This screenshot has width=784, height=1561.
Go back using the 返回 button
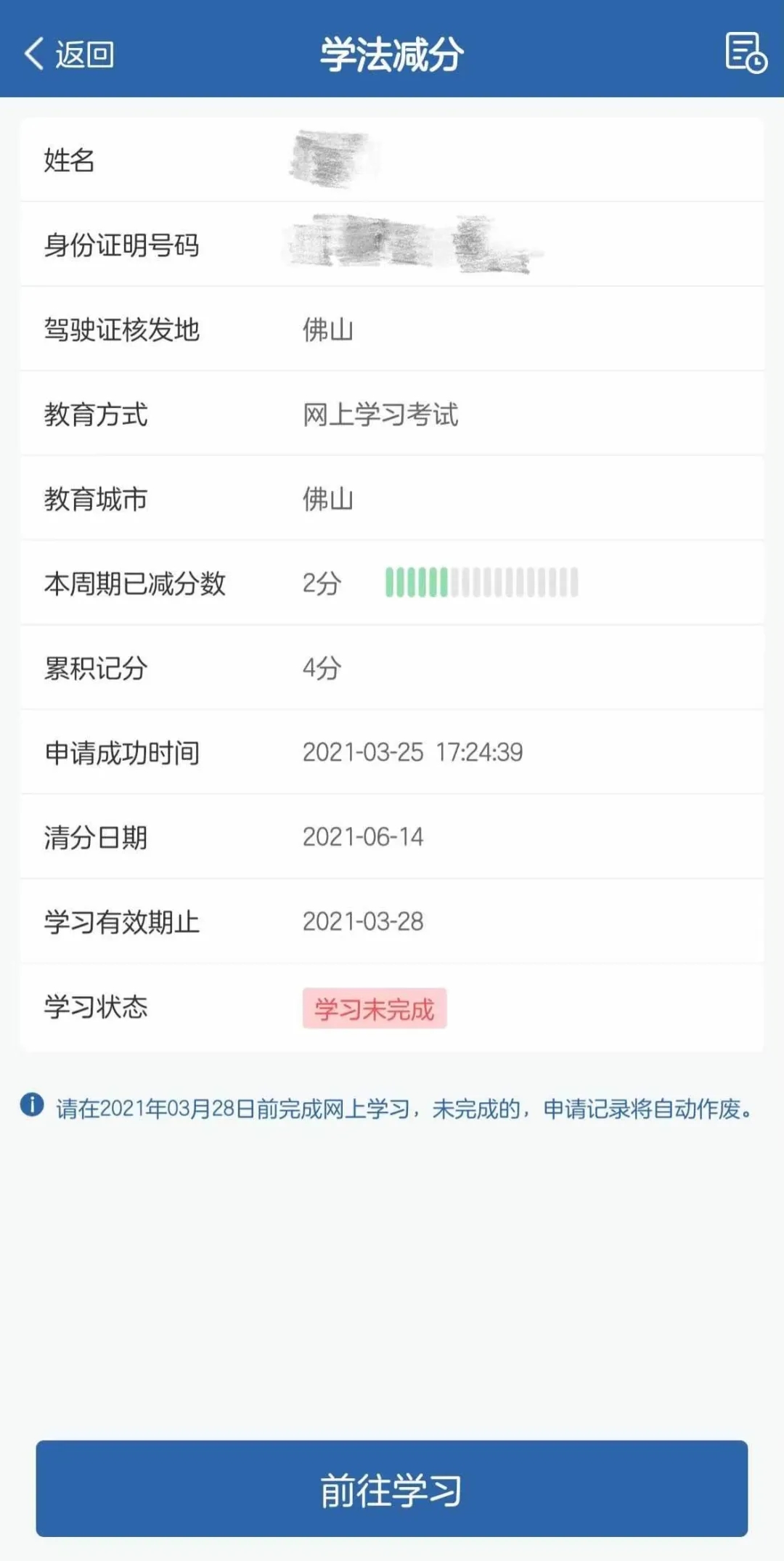(69, 54)
